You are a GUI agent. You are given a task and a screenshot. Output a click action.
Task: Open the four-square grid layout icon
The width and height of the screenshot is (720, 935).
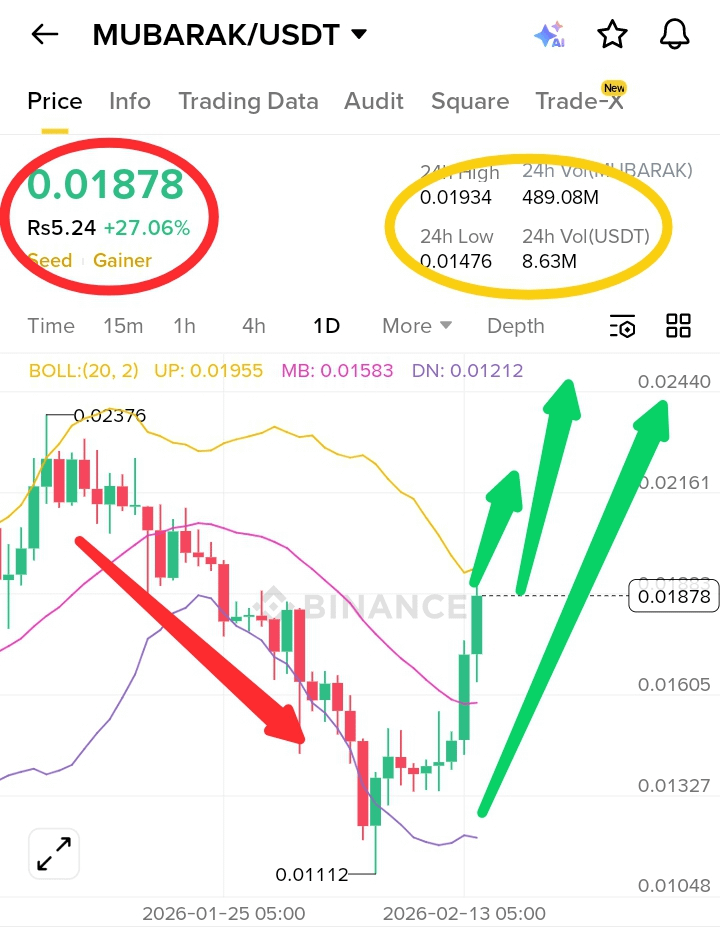click(679, 325)
